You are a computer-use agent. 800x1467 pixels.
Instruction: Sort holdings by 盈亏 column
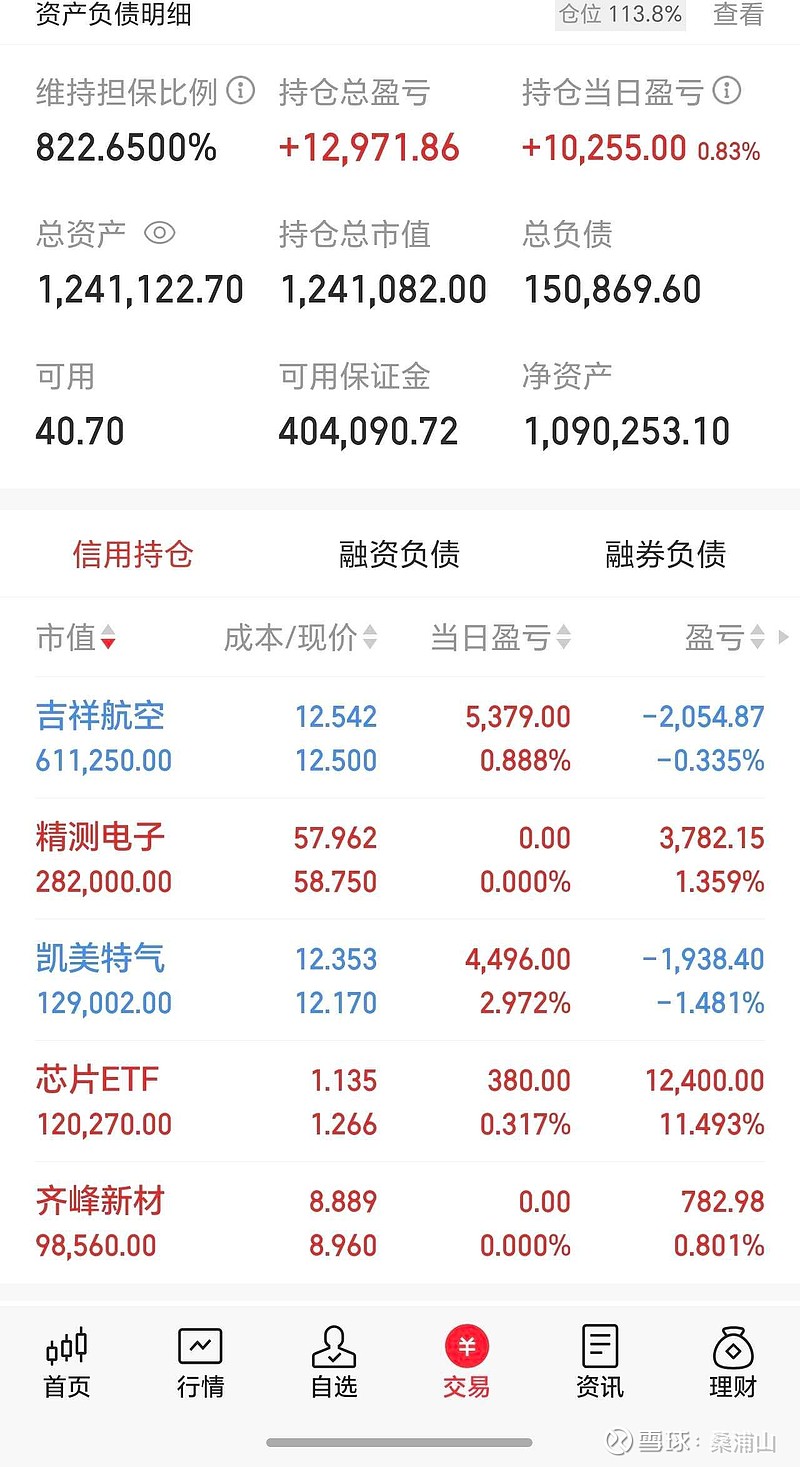point(724,637)
